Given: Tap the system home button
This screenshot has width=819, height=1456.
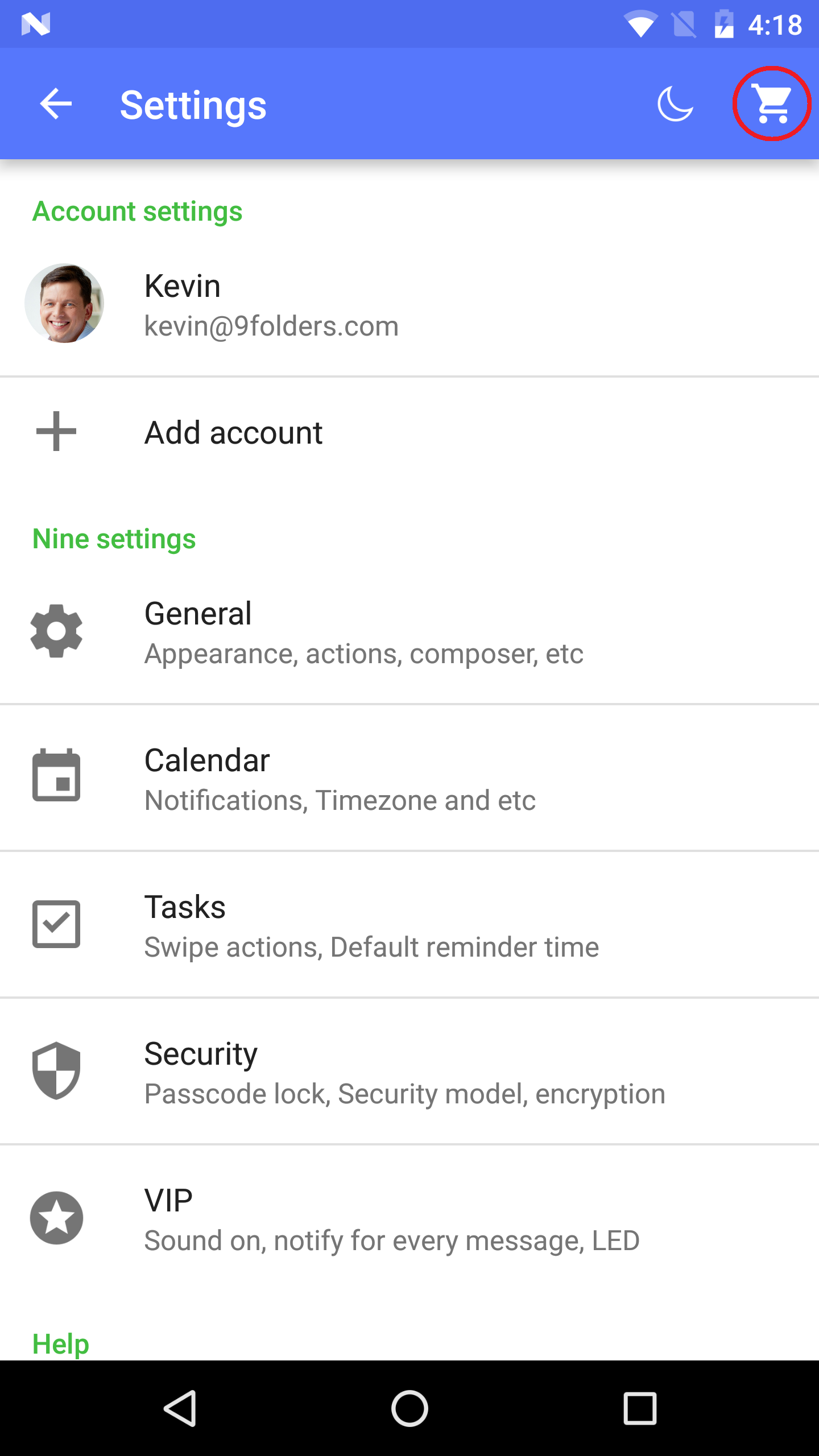Looking at the screenshot, I should pos(409,1408).
